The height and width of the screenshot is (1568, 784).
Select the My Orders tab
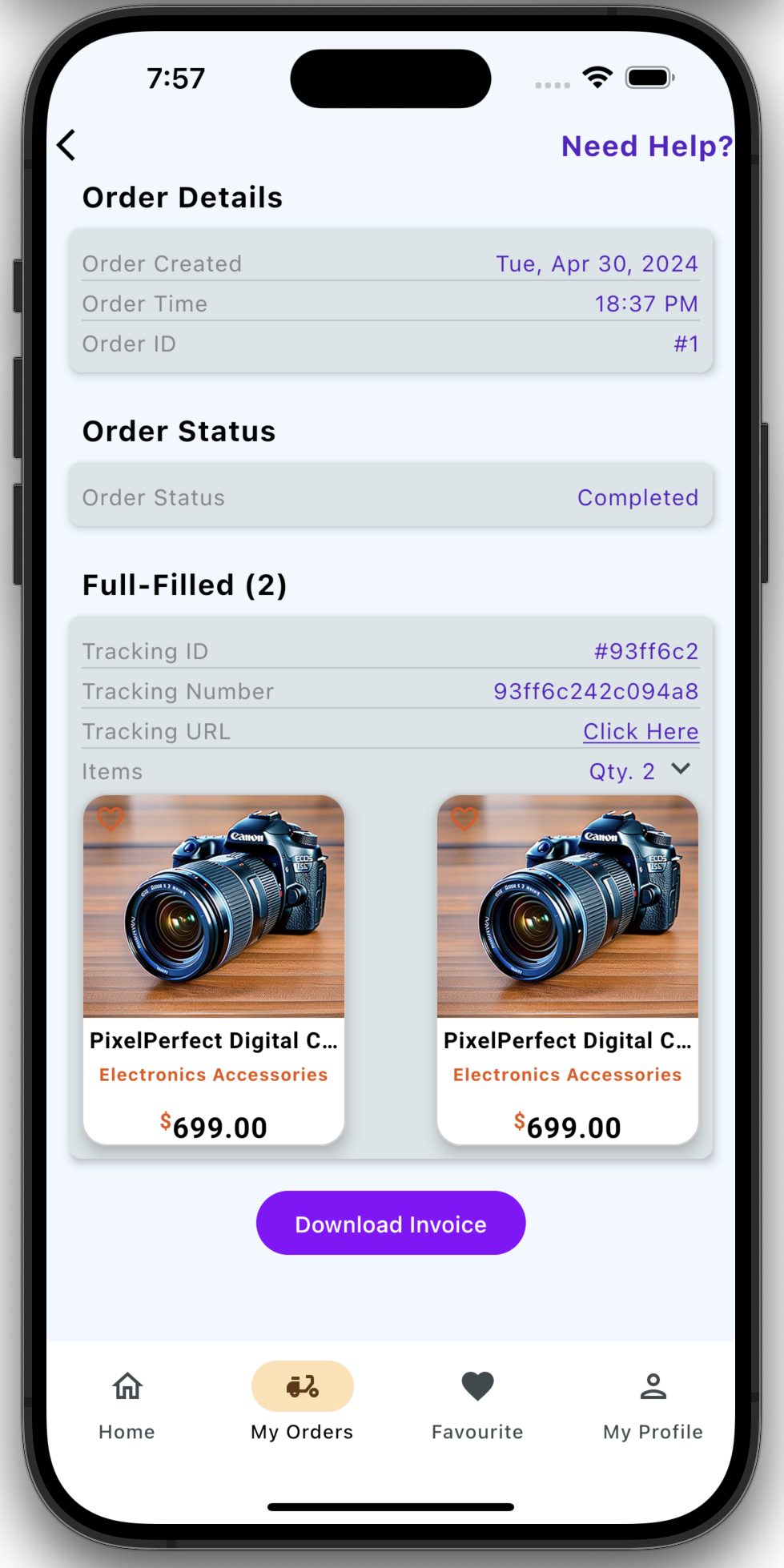[x=302, y=1402]
